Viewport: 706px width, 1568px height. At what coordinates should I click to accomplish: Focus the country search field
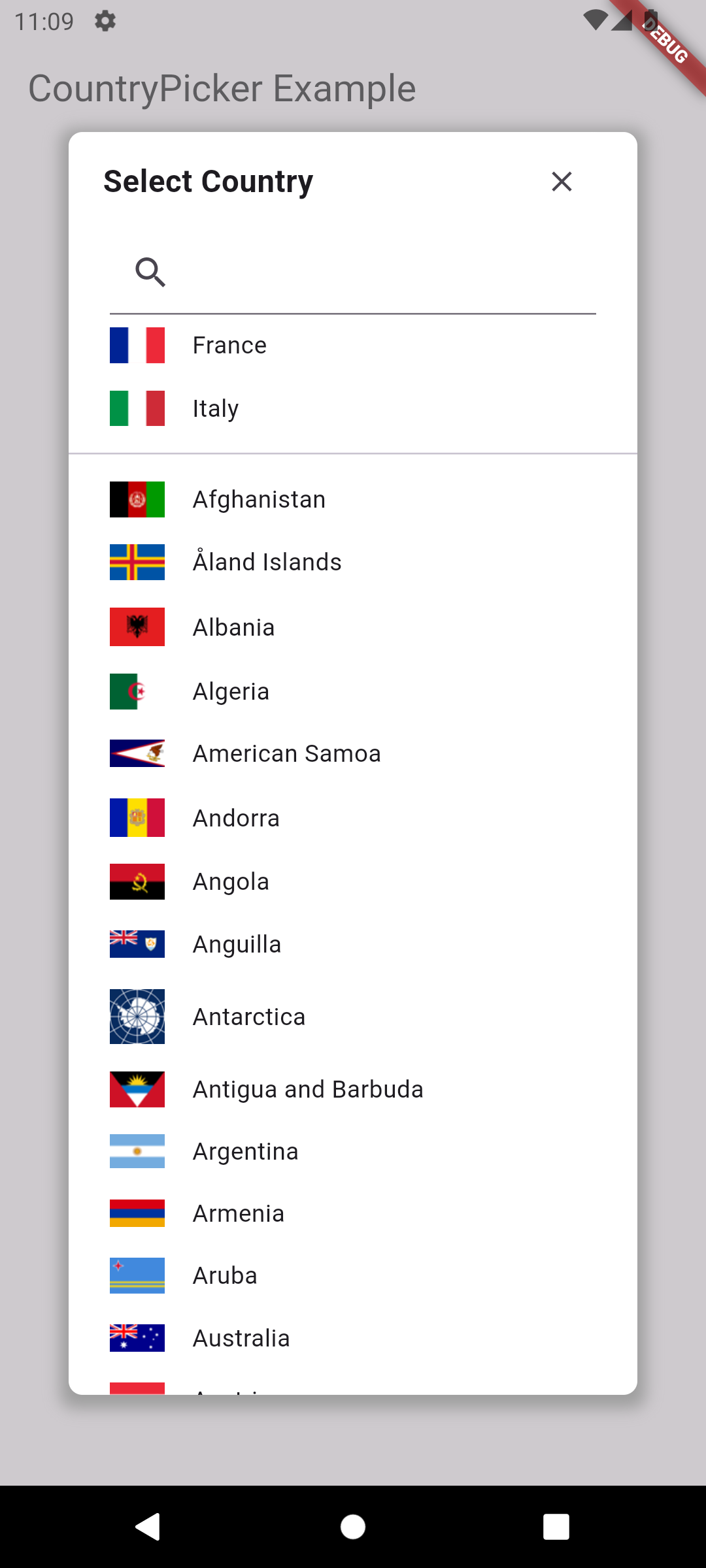click(x=379, y=272)
